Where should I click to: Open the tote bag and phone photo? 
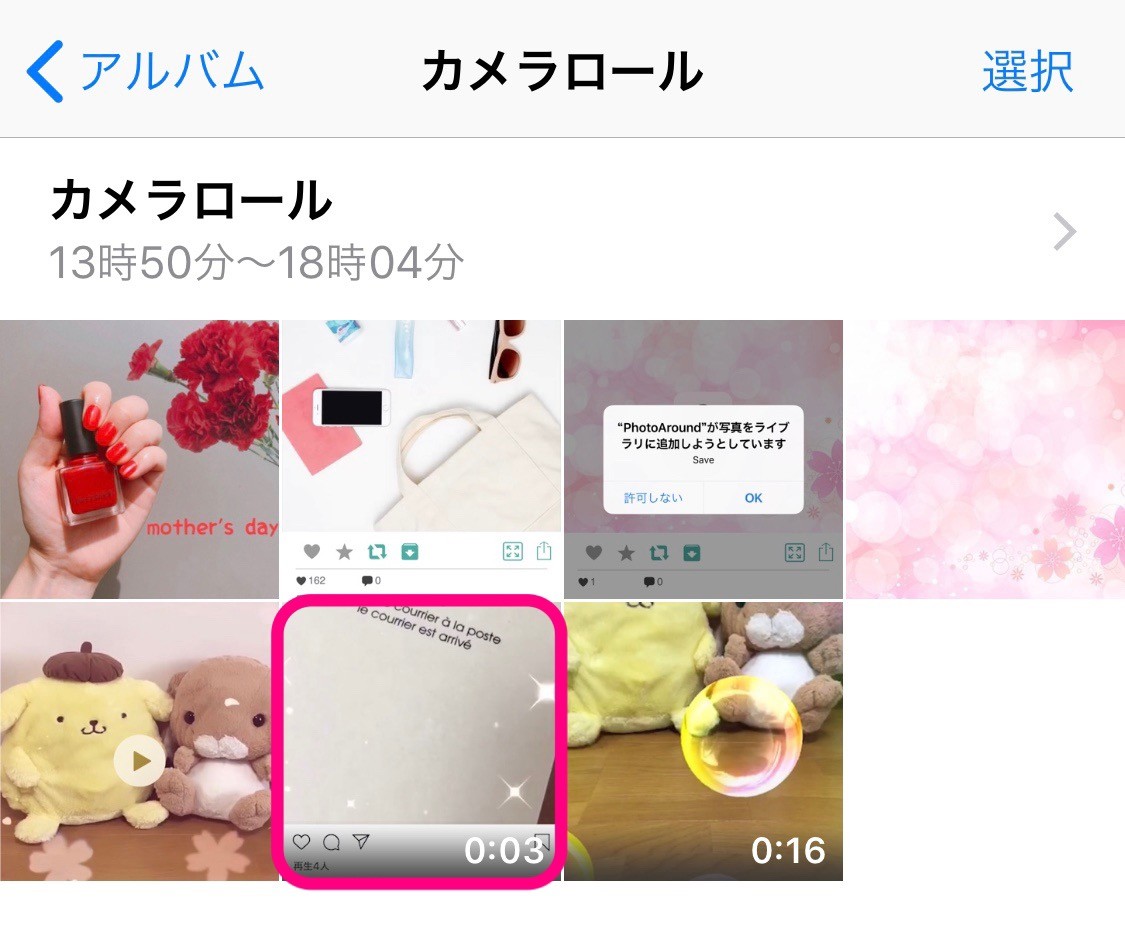[421, 459]
